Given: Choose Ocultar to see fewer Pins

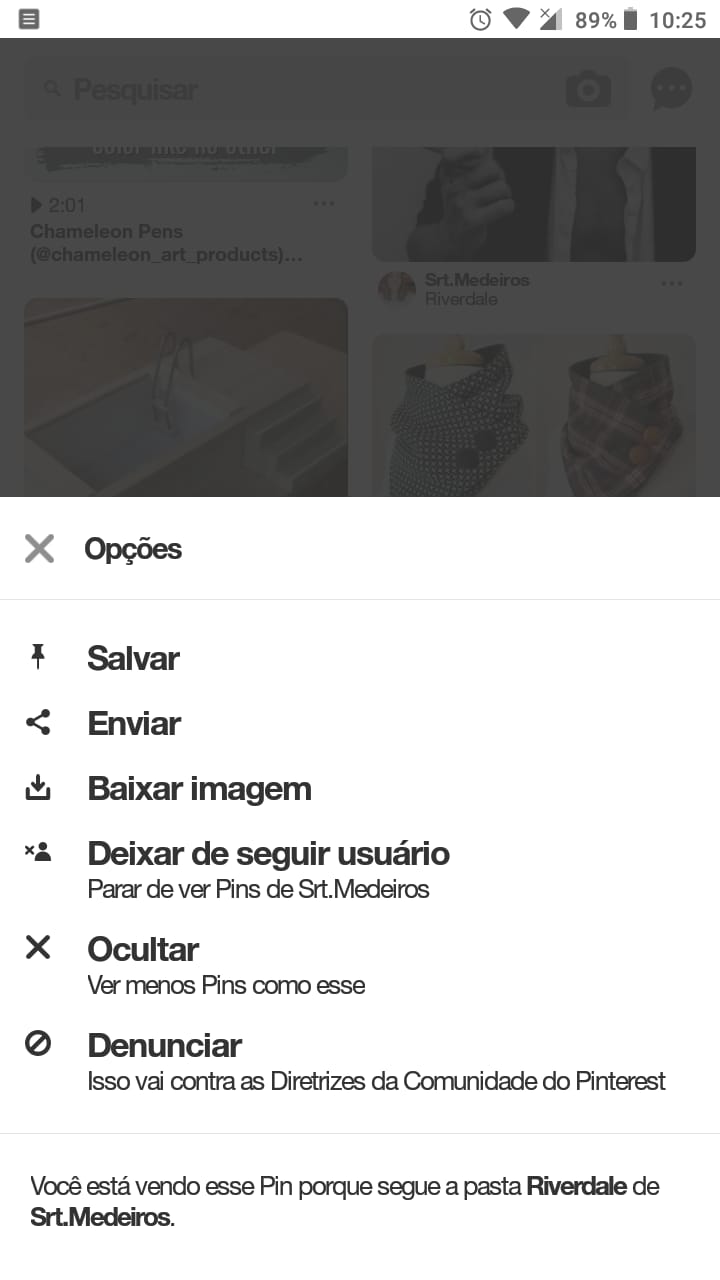Looking at the screenshot, I should [360, 965].
